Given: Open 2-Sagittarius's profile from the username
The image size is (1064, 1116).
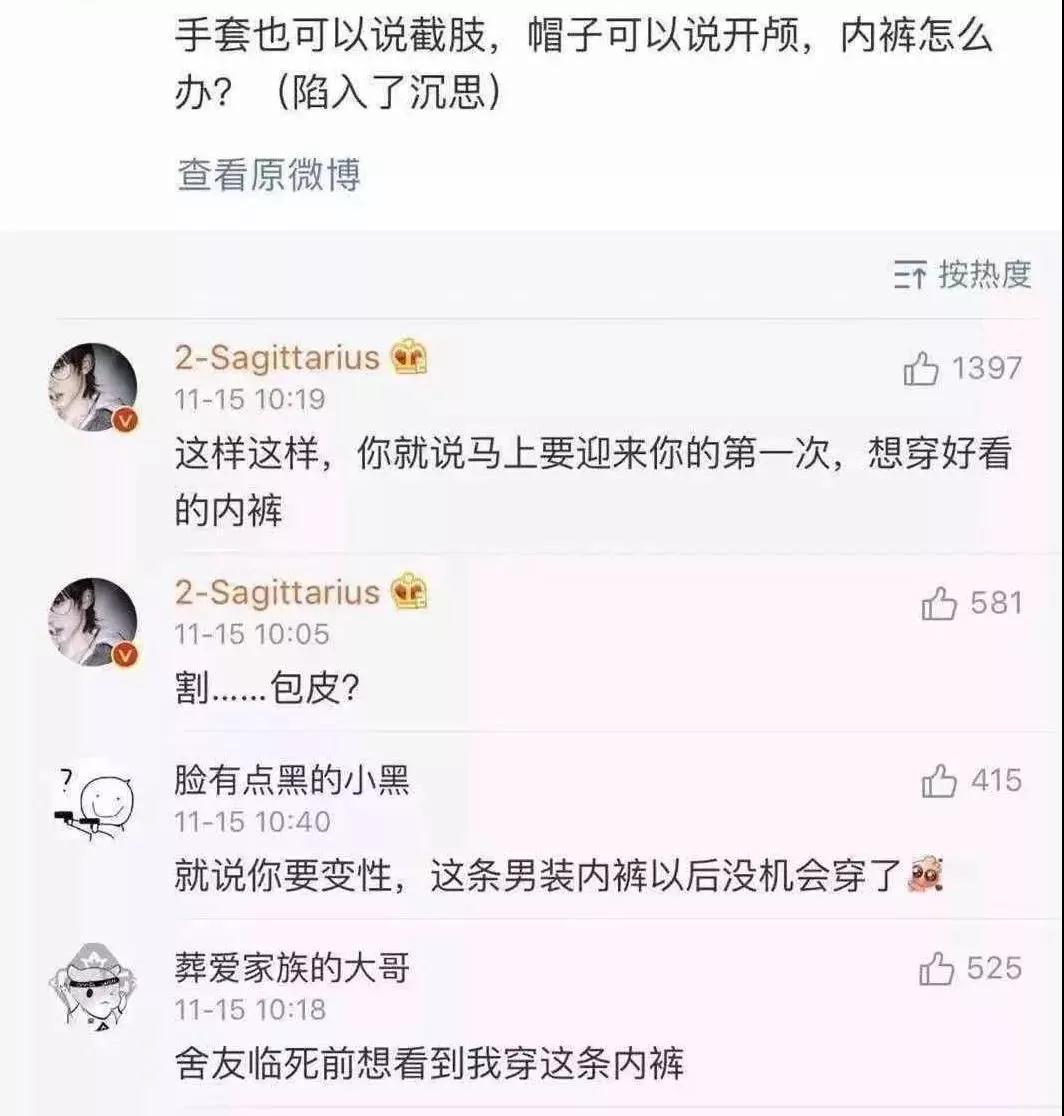Looking at the screenshot, I should coord(280,358).
